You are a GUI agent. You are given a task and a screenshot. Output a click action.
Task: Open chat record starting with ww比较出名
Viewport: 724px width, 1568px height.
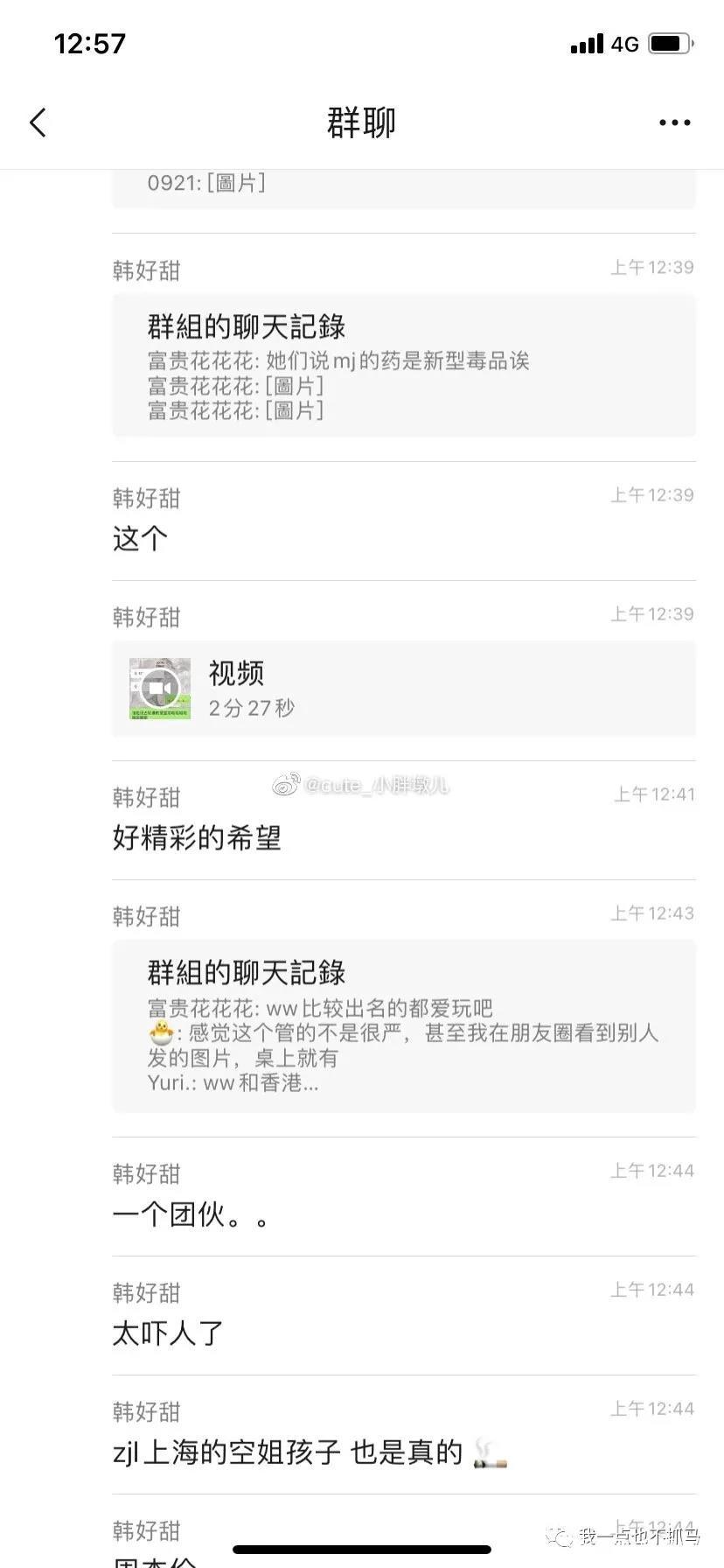click(x=404, y=1026)
